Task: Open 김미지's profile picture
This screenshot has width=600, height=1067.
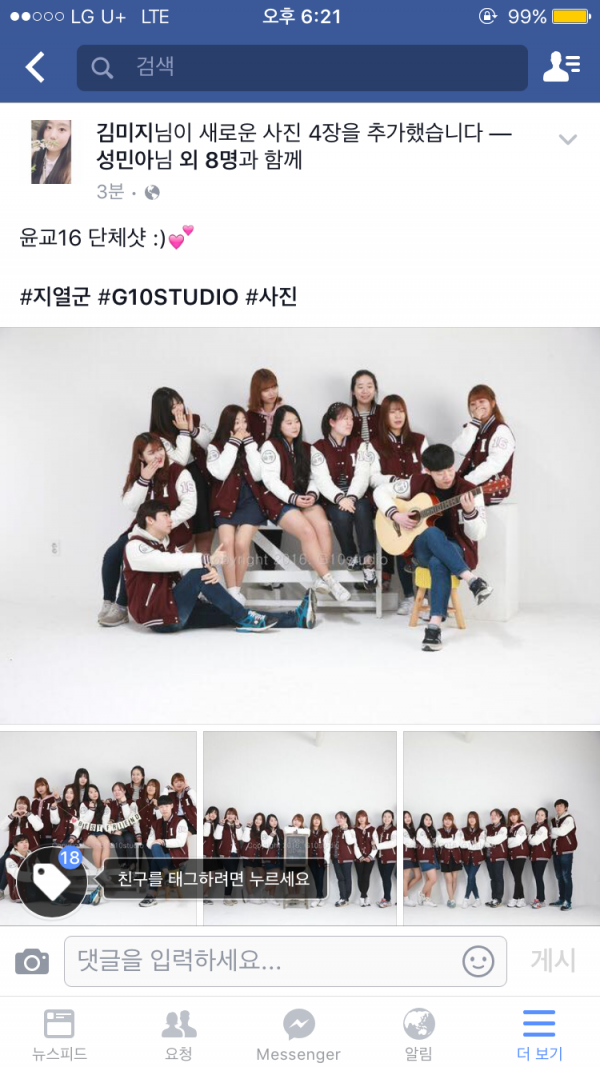Action: coord(51,151)
